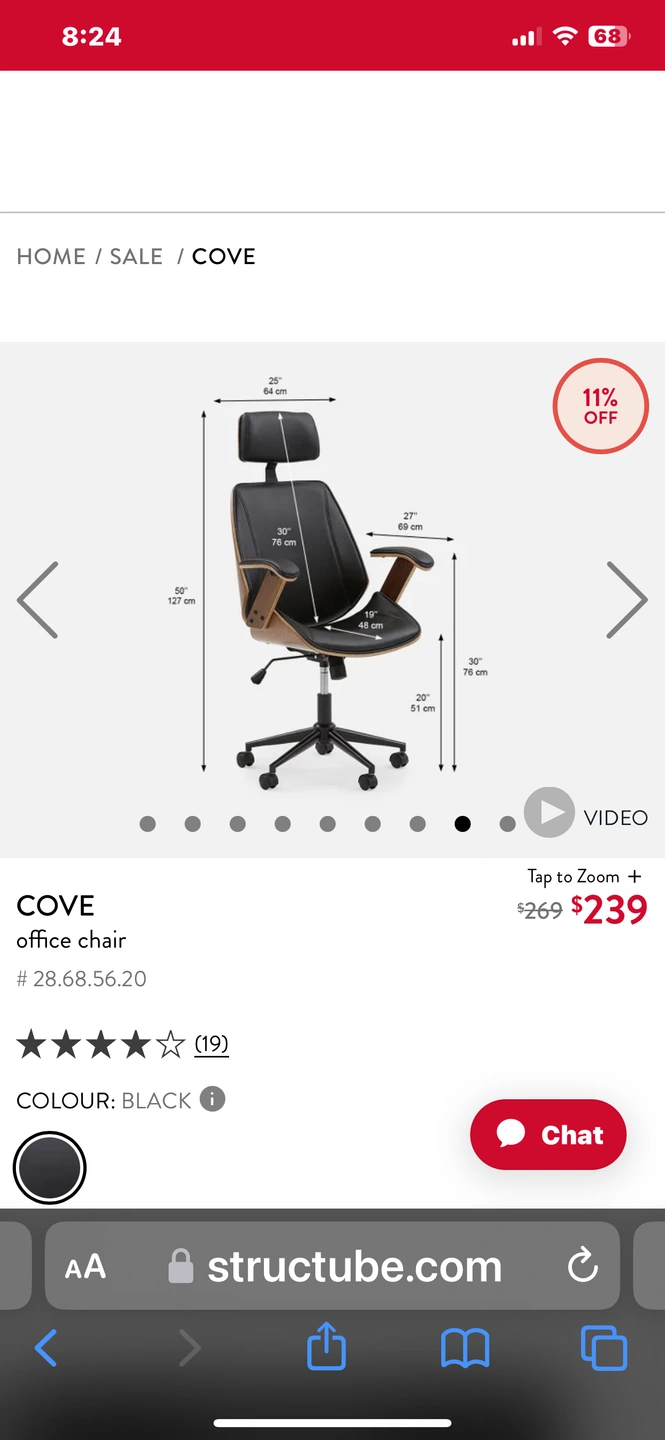665x1440 pixels.
Task: Select the black colour swatch
Action: click(50, 1167)
